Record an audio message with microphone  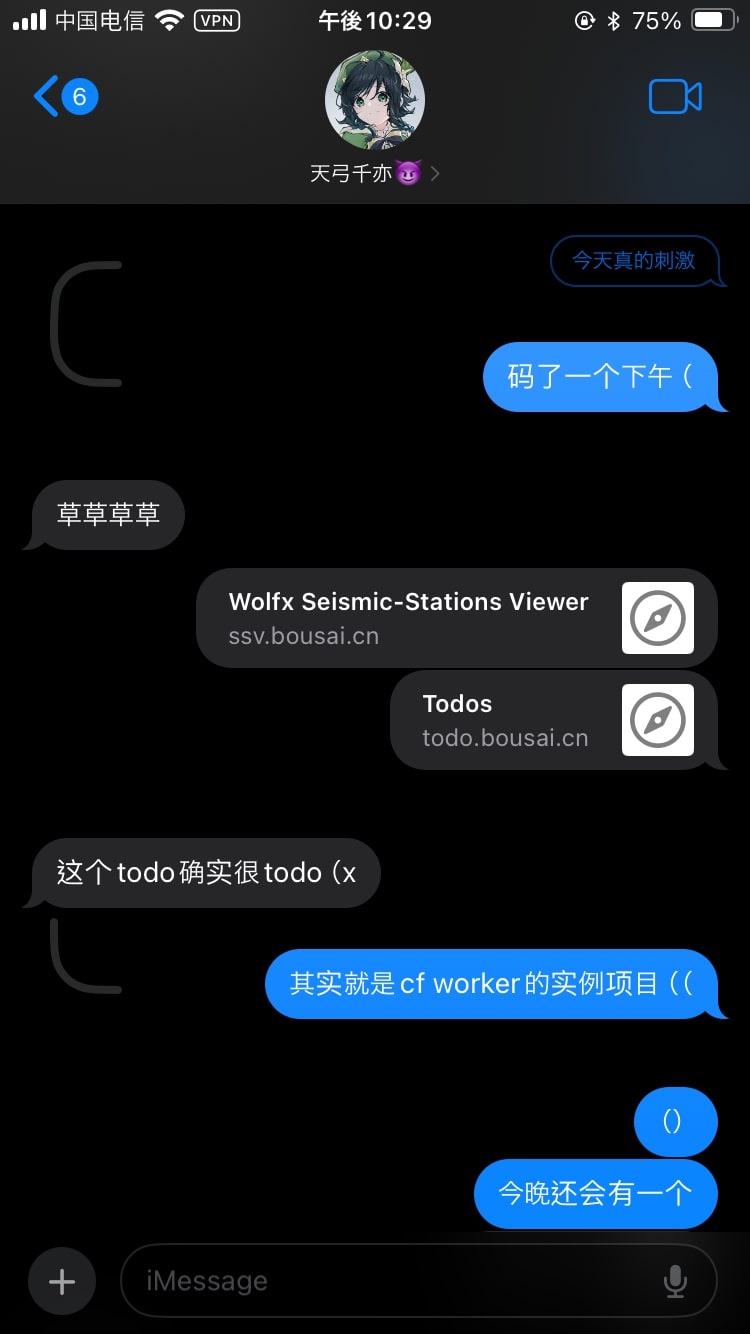pos(676,1281)
